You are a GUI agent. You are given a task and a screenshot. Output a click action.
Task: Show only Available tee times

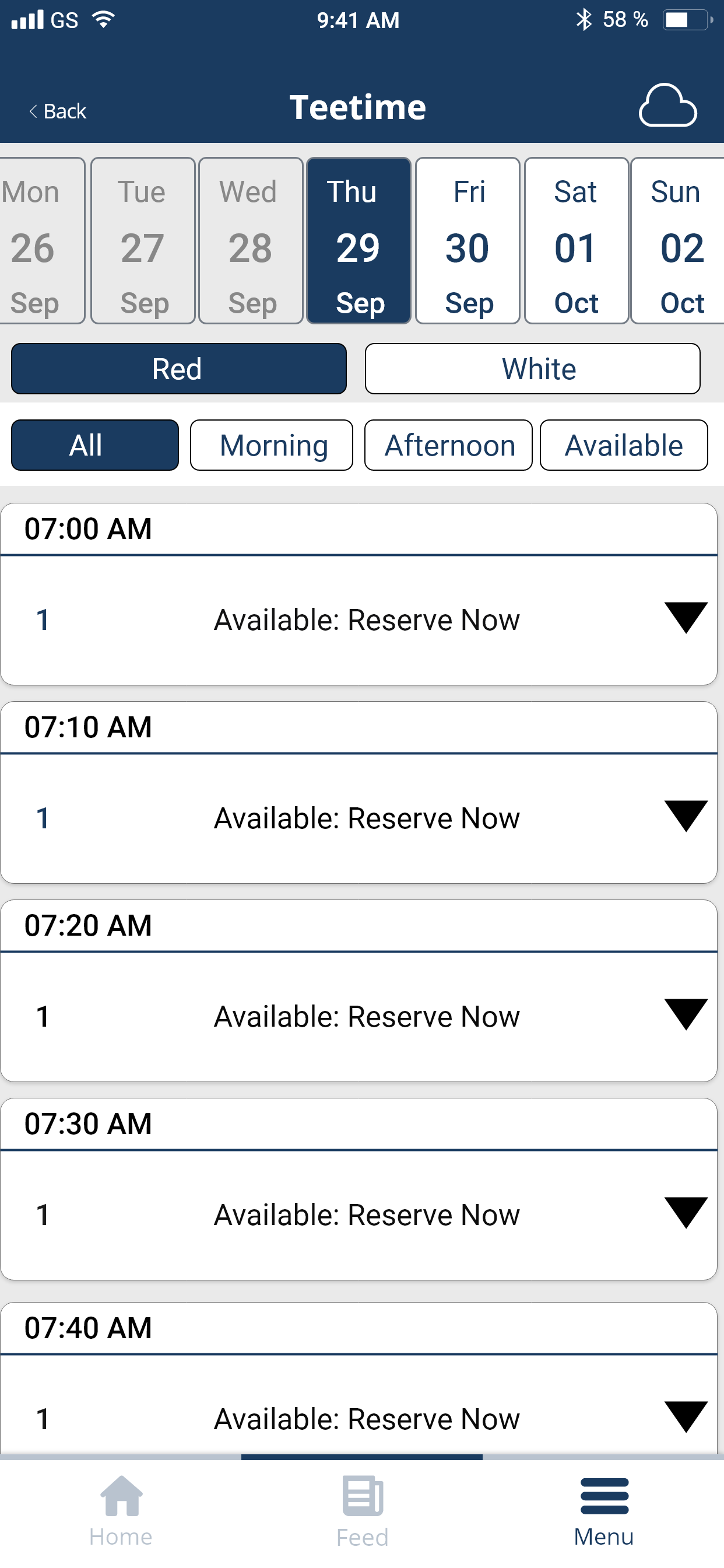click(624, 445)
